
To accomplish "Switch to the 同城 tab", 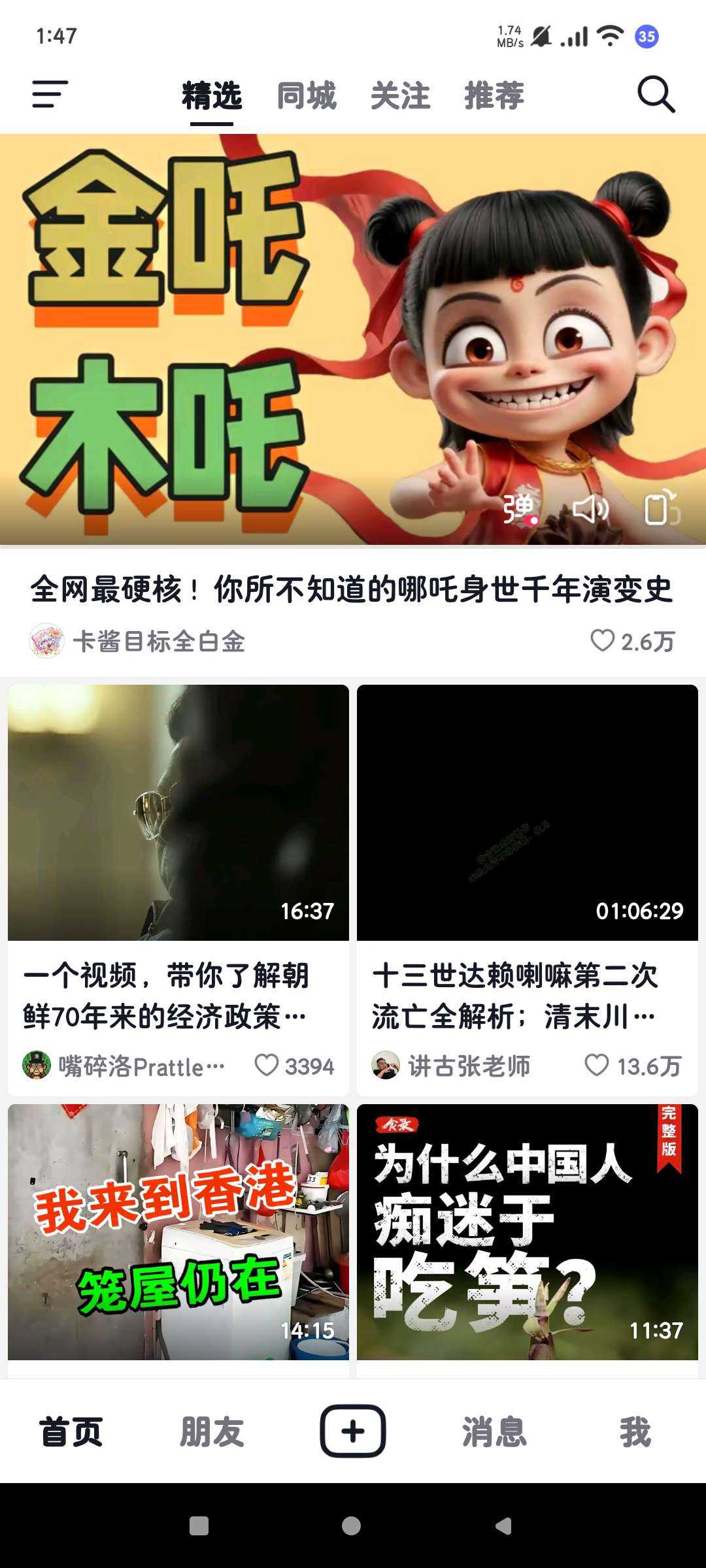I will [307, 96].
